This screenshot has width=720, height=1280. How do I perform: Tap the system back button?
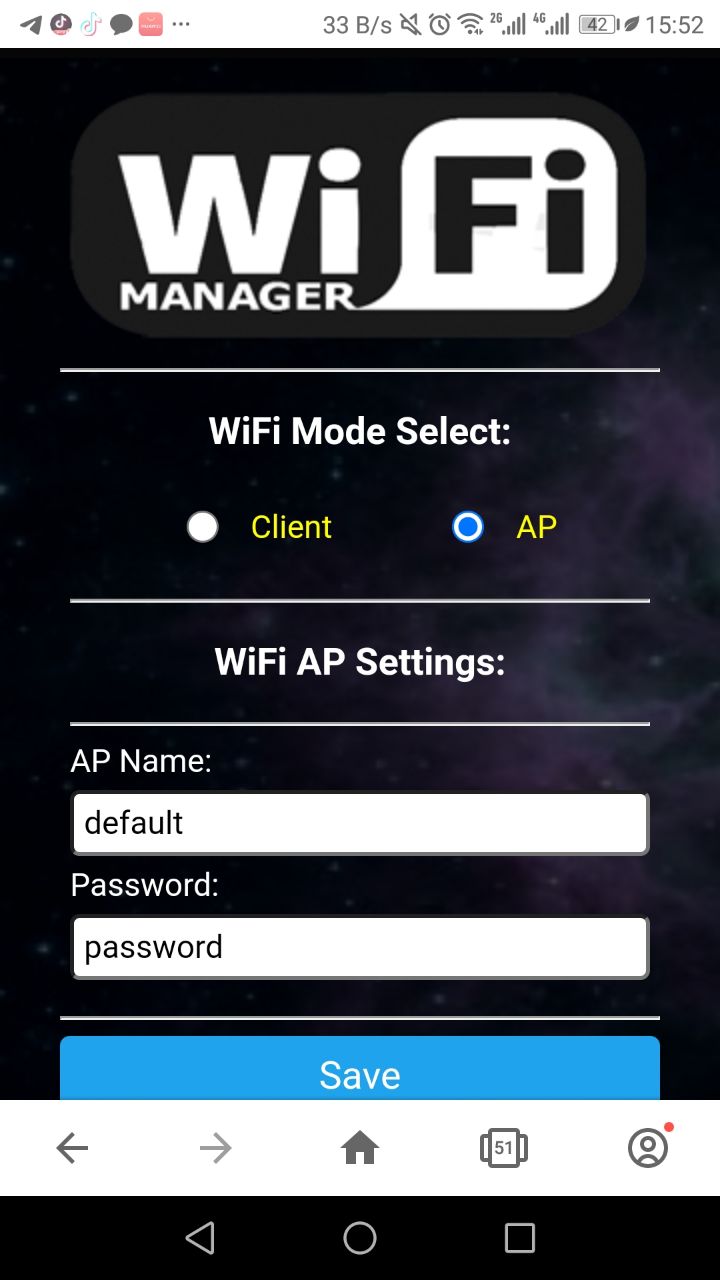pyautogui.click(x=200, y=1238)
